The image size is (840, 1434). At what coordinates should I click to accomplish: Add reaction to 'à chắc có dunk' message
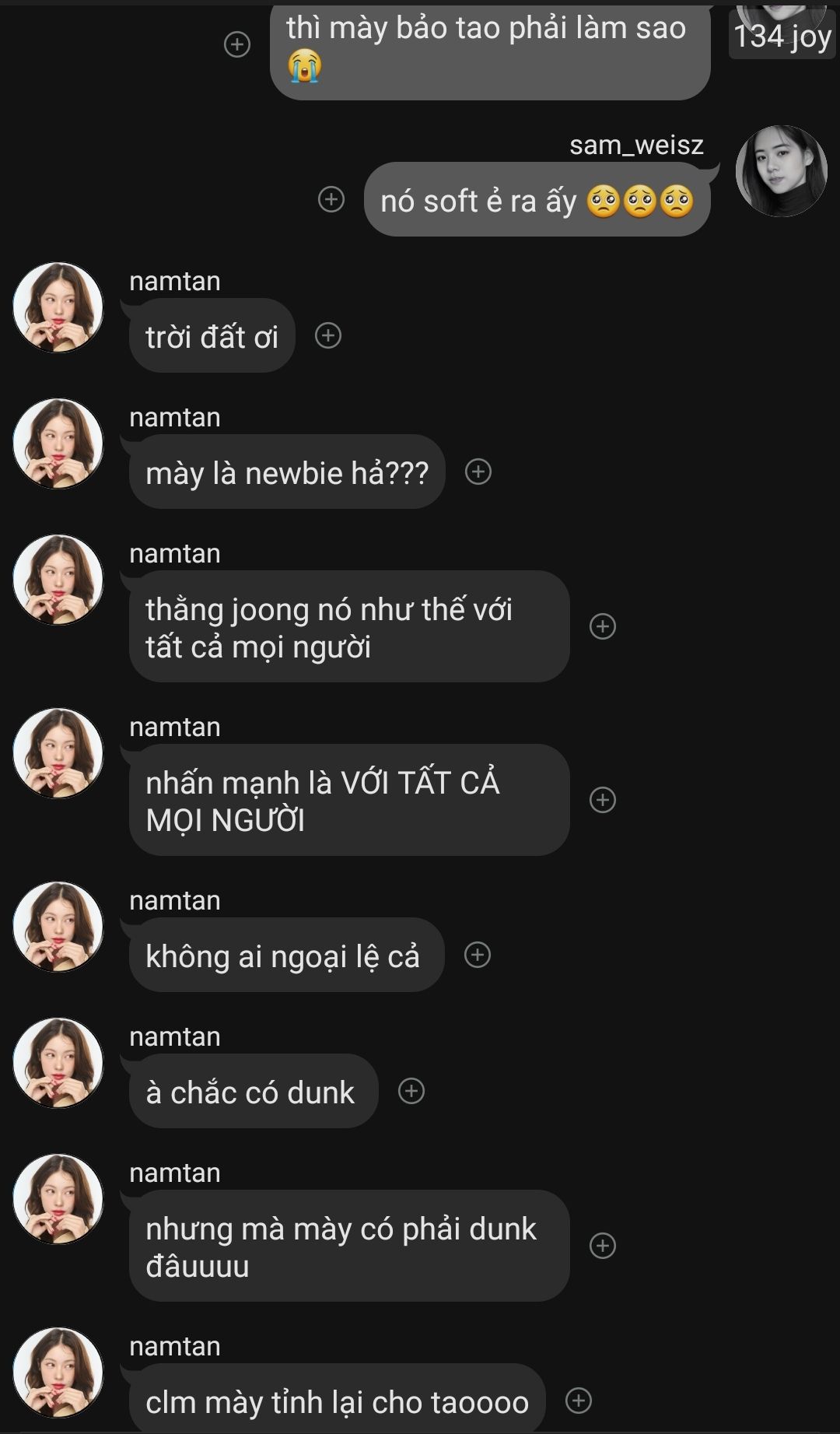pos(411,1091)
